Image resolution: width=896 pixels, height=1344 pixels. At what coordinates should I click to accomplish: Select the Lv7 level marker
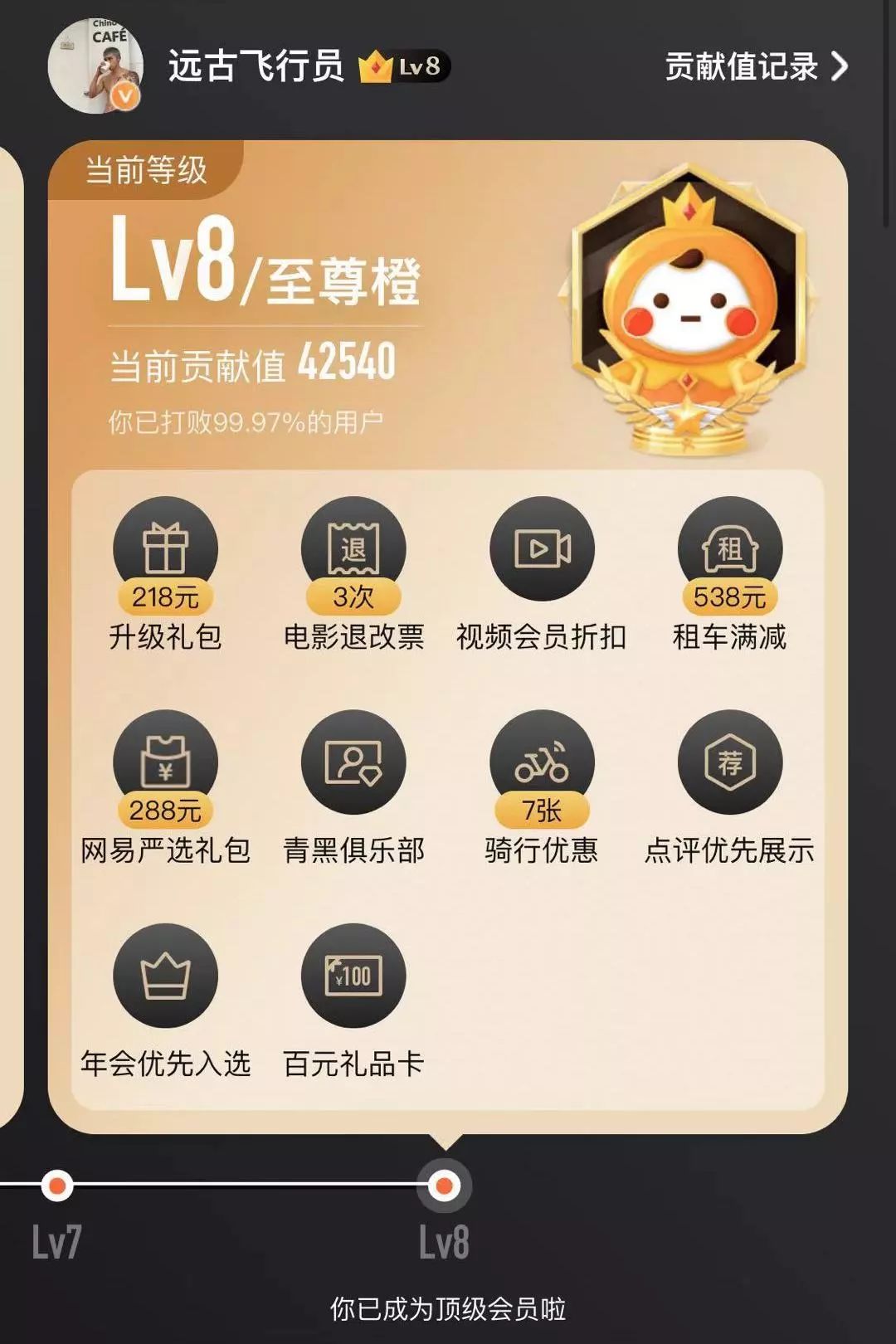pyautogui.click(x=57, y=1186)
